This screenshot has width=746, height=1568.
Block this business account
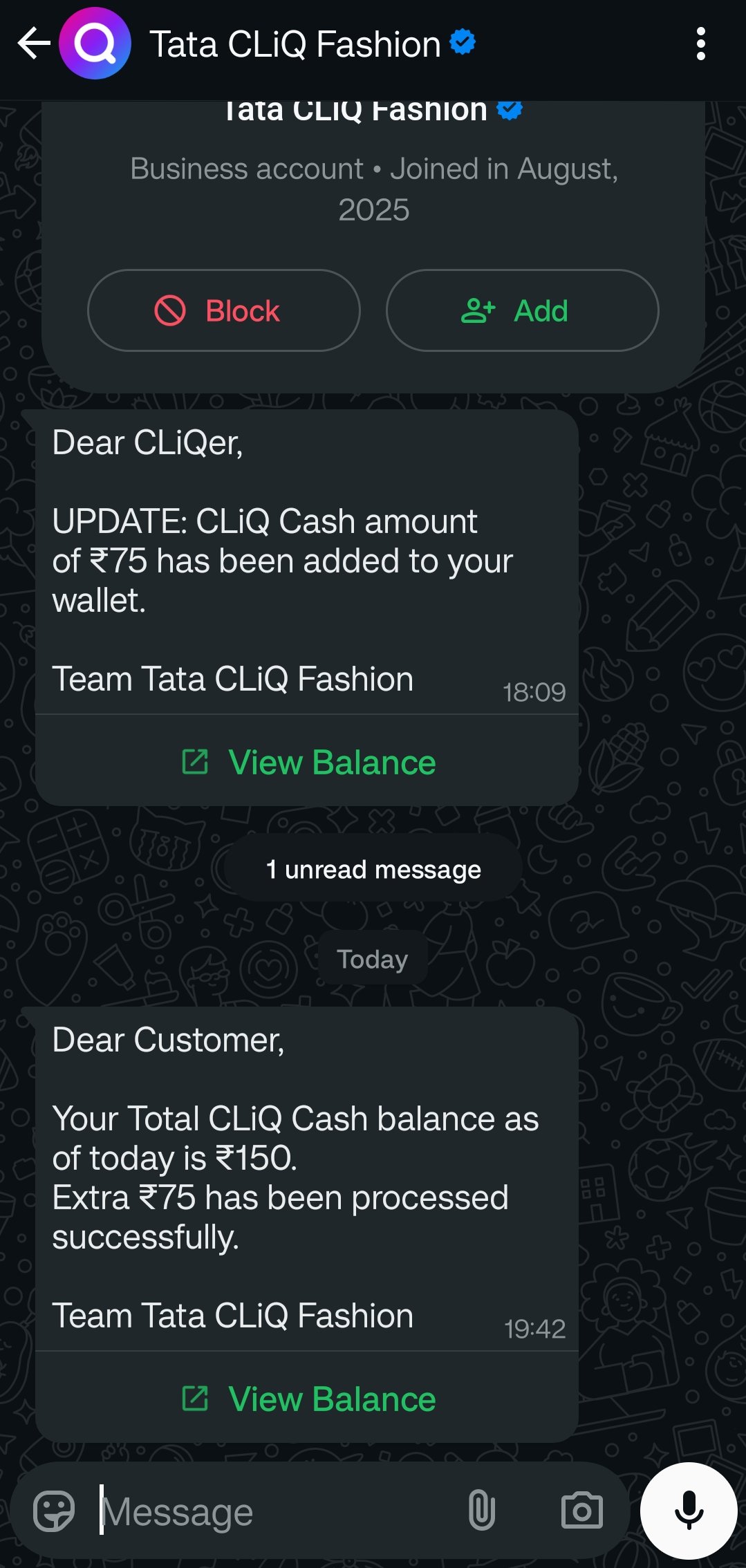(223, 310)
